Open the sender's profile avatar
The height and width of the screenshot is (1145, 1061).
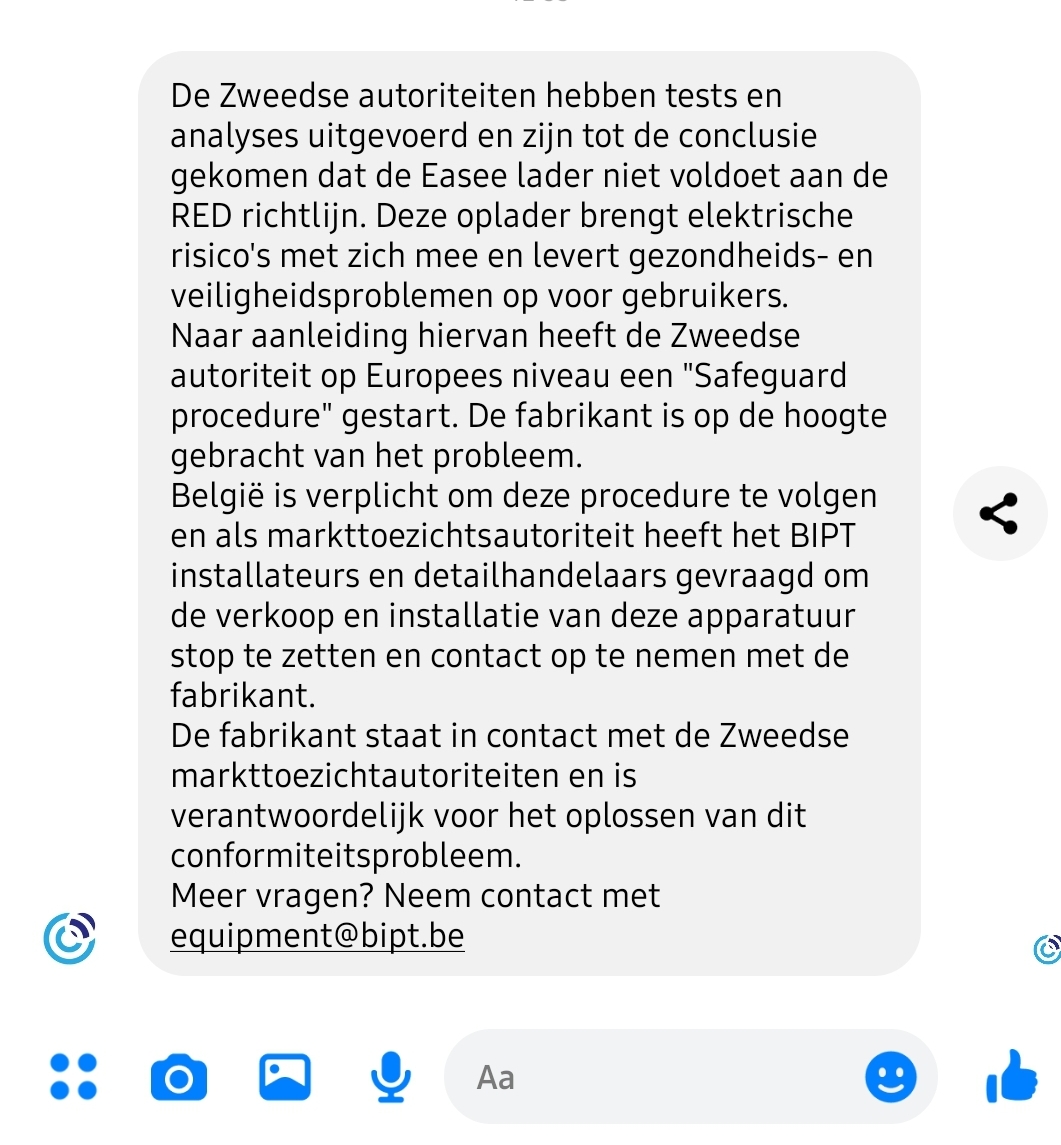[70, 938]
